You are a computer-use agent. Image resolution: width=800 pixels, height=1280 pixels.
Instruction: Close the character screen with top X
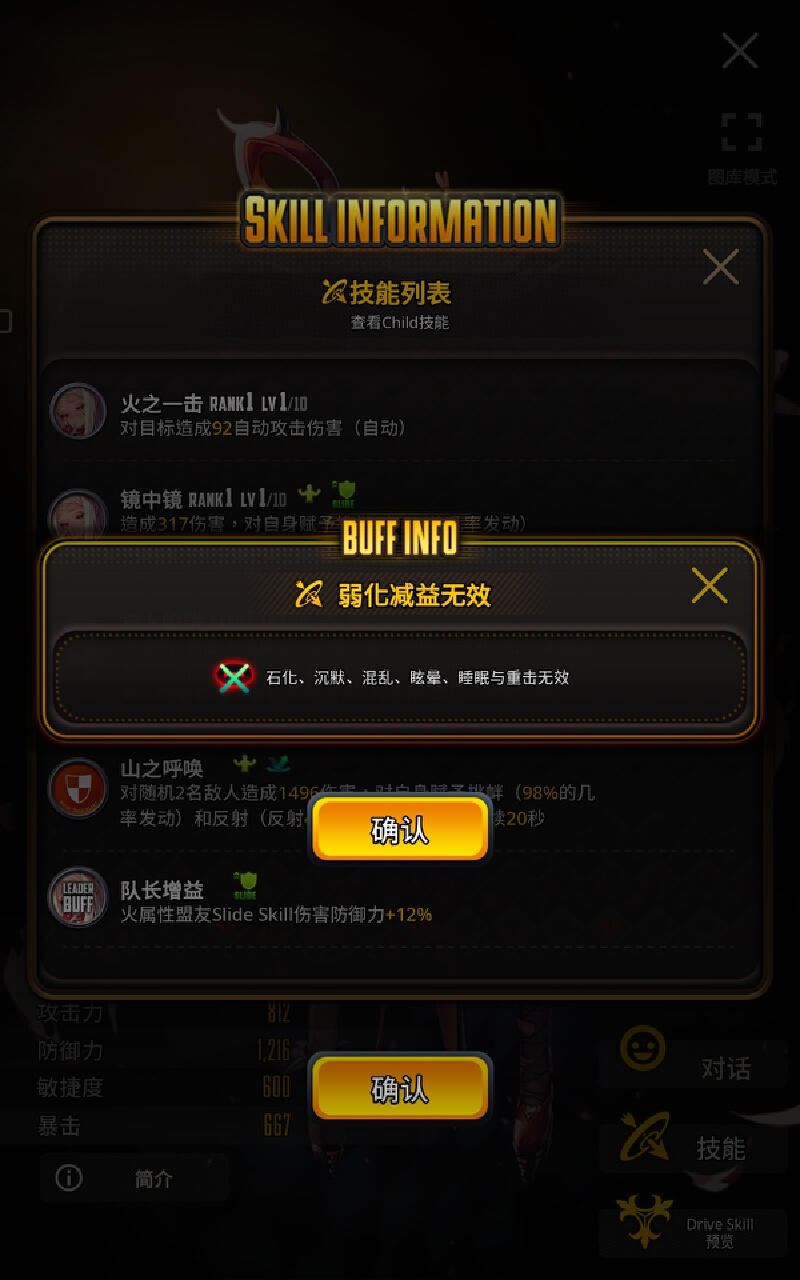740,50
